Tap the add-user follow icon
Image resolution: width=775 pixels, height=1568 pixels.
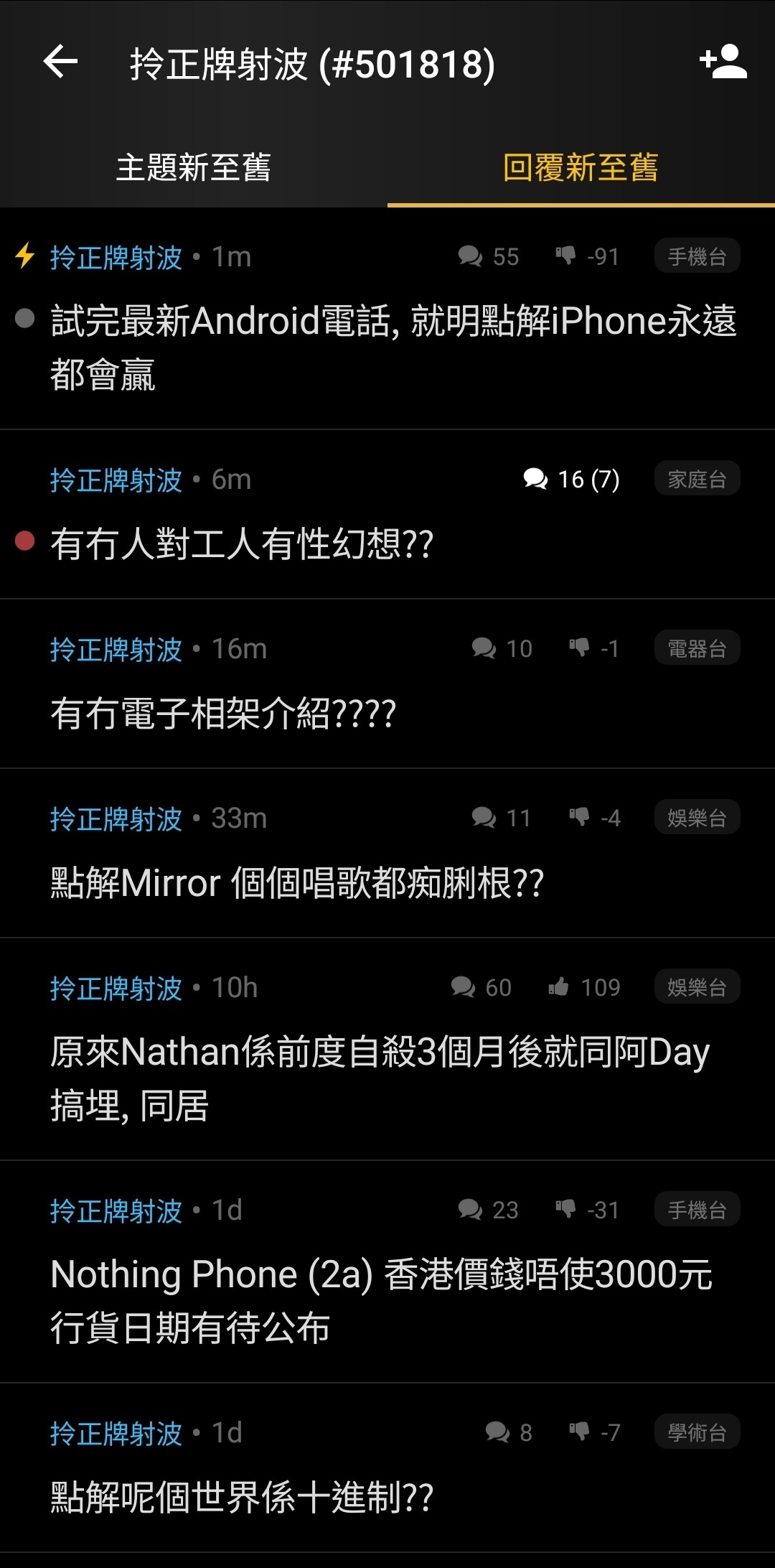tap(723, 62)
